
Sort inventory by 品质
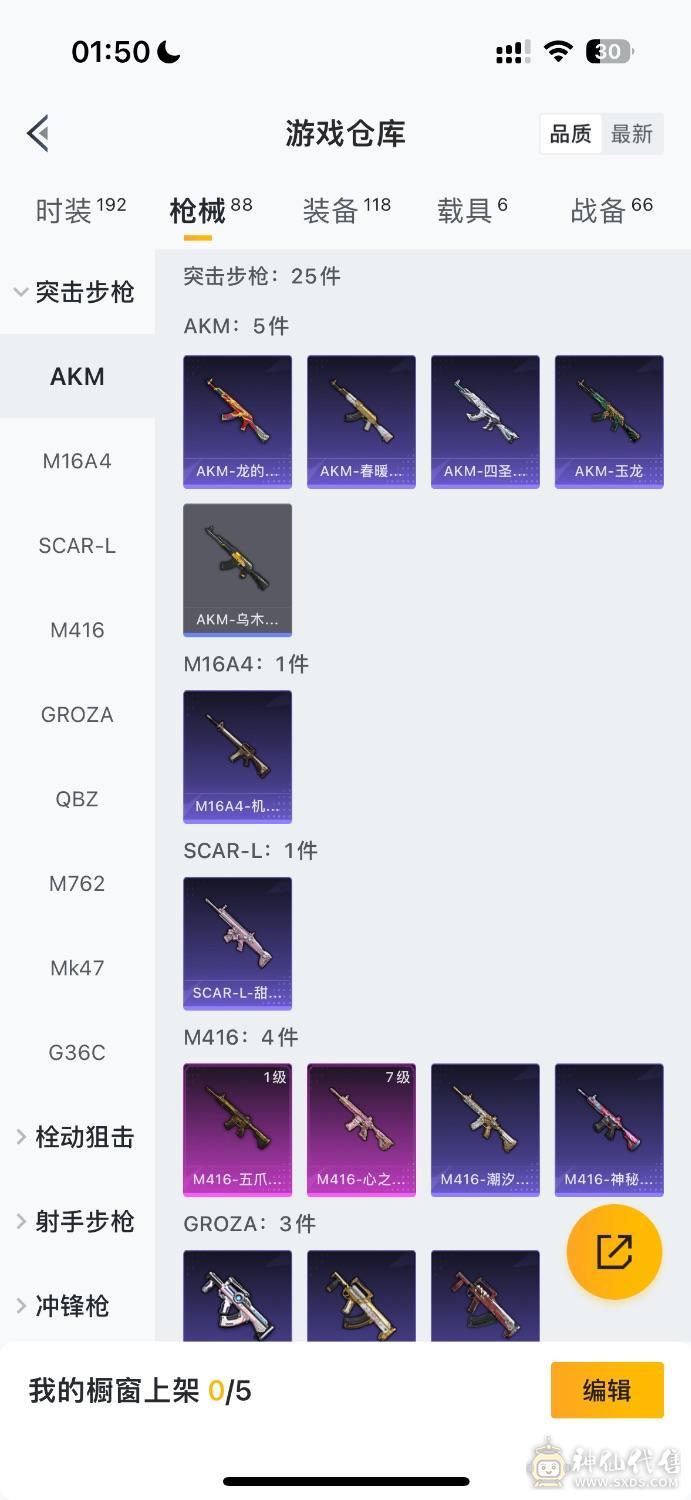point(571,134)
